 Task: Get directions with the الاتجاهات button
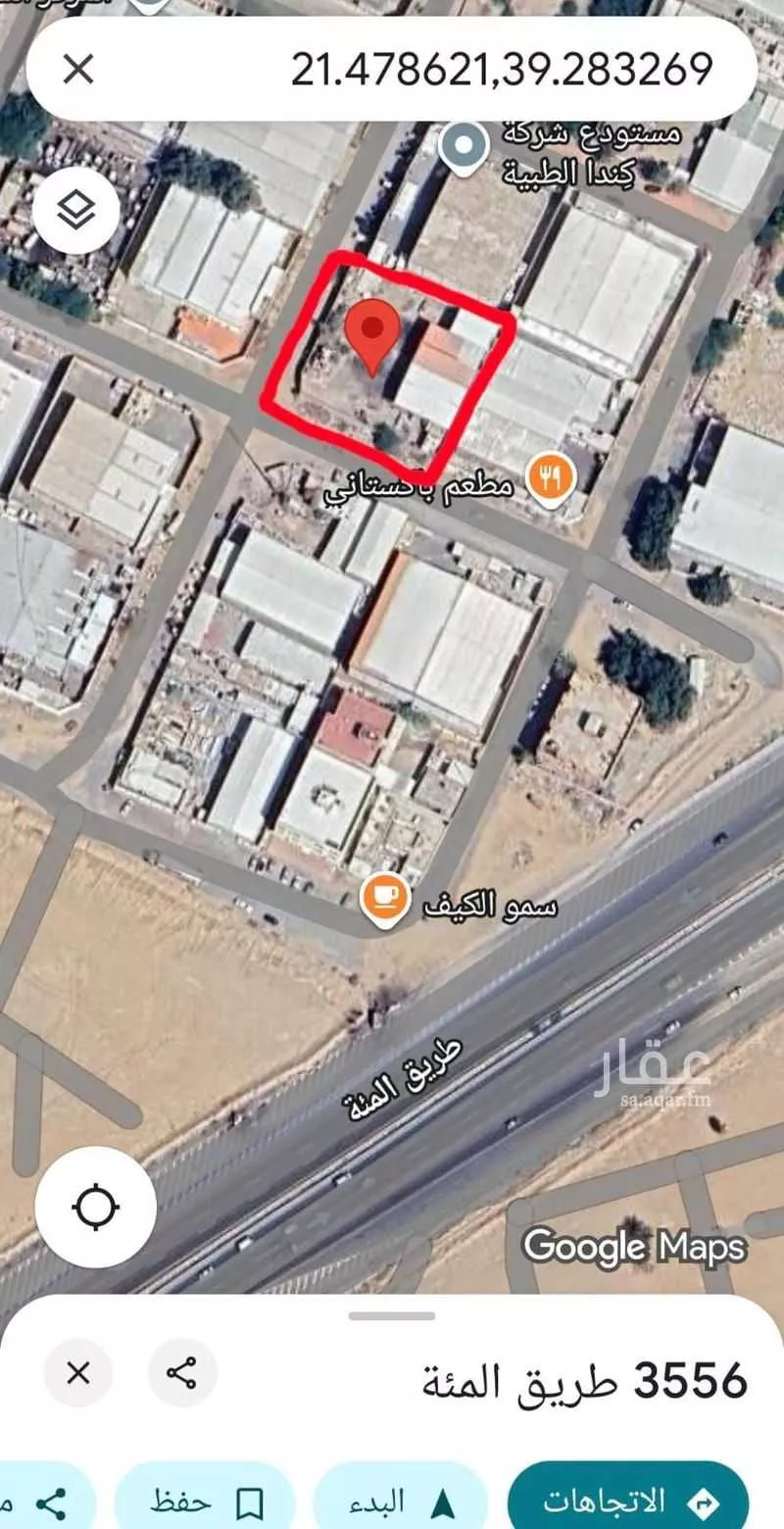click(627, 1501)
